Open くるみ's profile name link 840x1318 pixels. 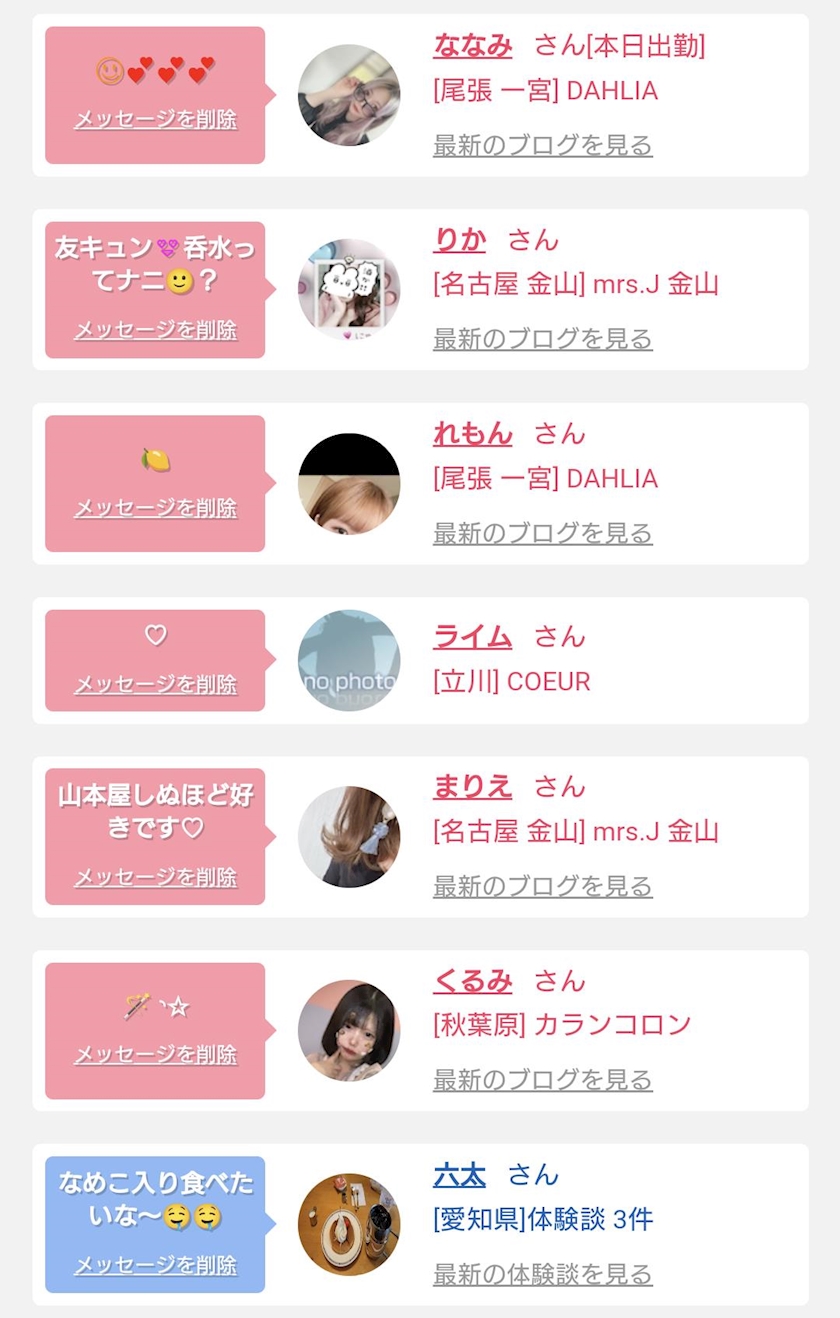click(472, 981)
